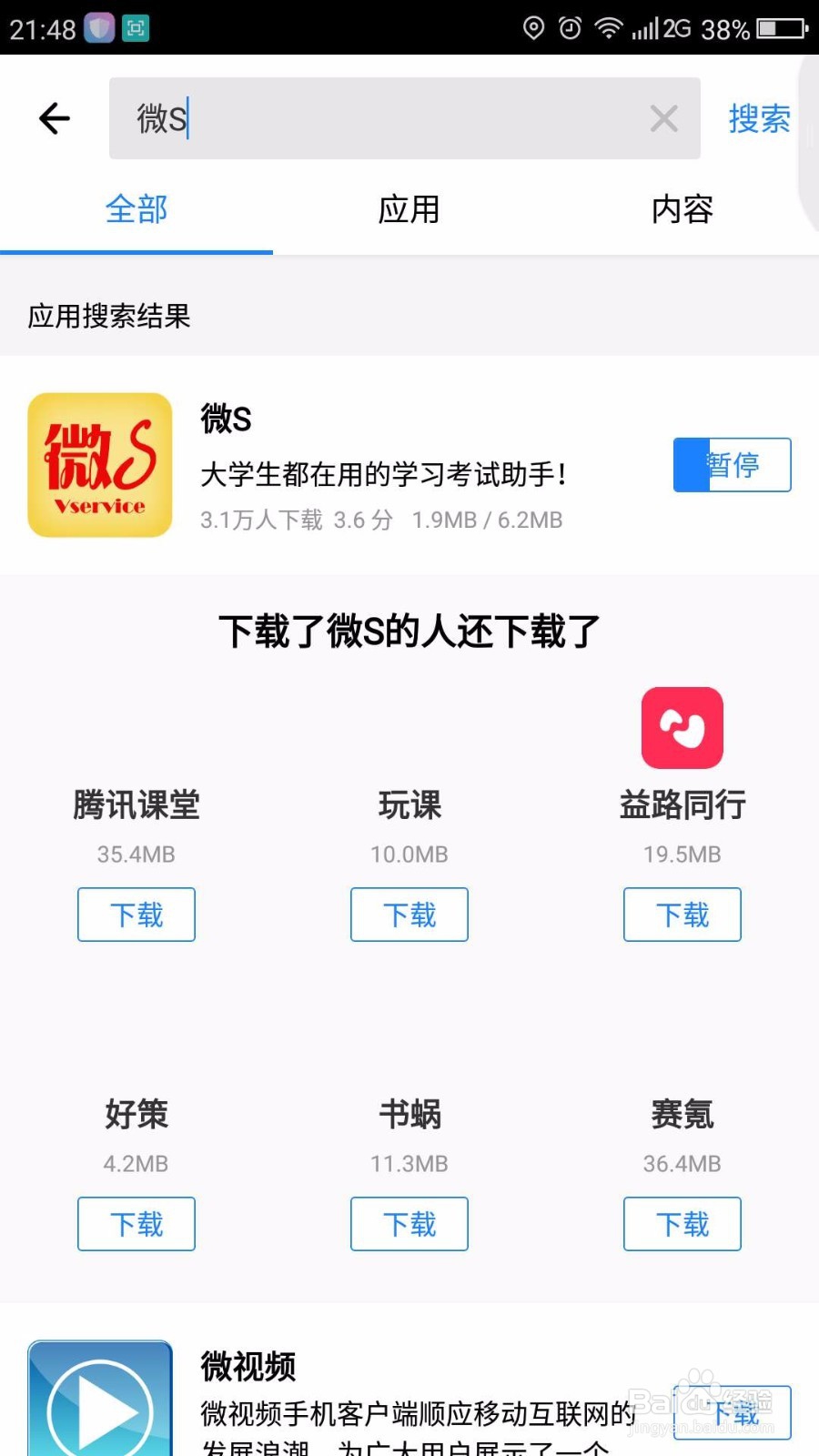The width and height of the screenshot is (819, 1456).
Task: Clear the search text with the X icon
Action: (663, 118)
